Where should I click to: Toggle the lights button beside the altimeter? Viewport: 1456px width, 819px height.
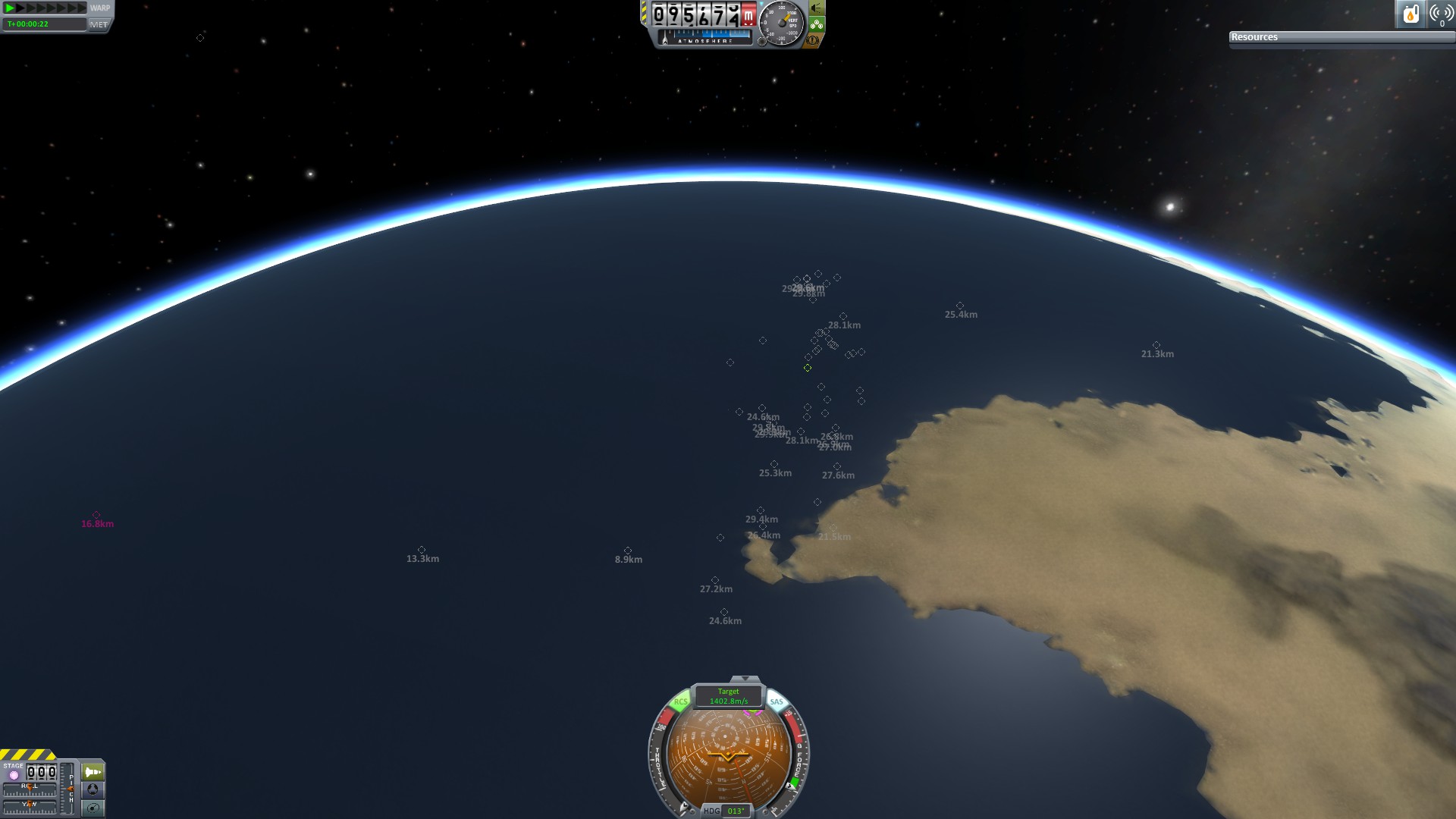click(817, 8)
